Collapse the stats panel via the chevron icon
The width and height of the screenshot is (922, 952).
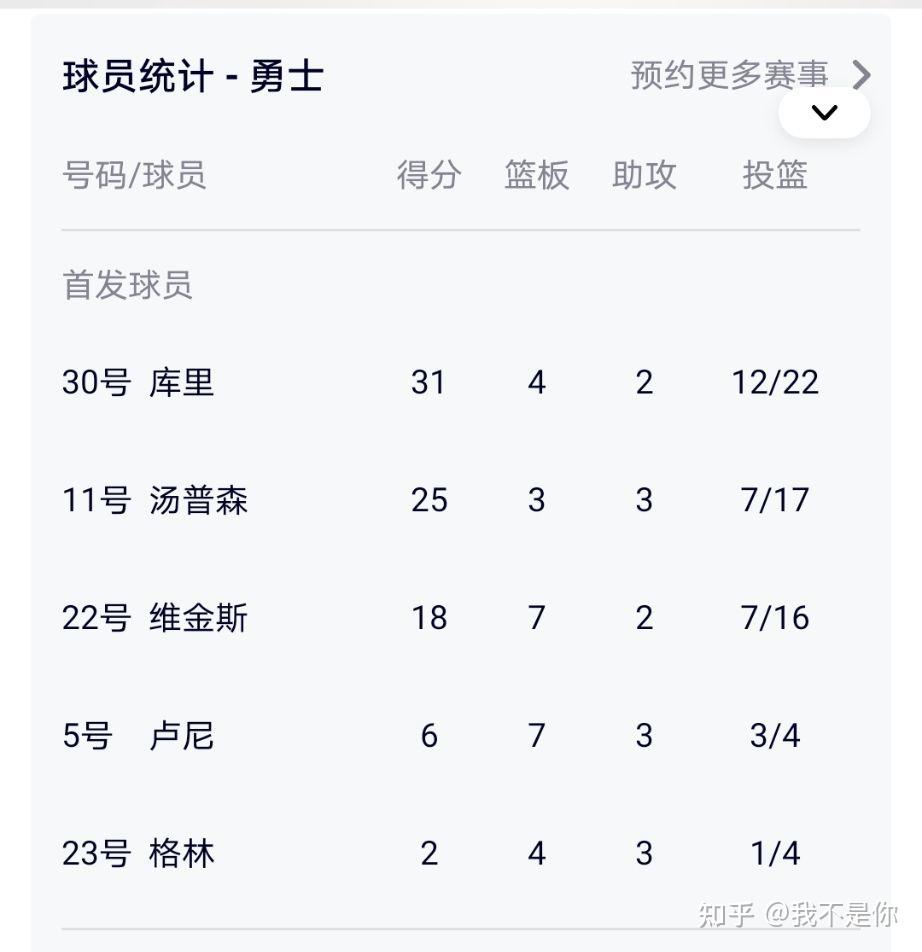click(823, 113)
